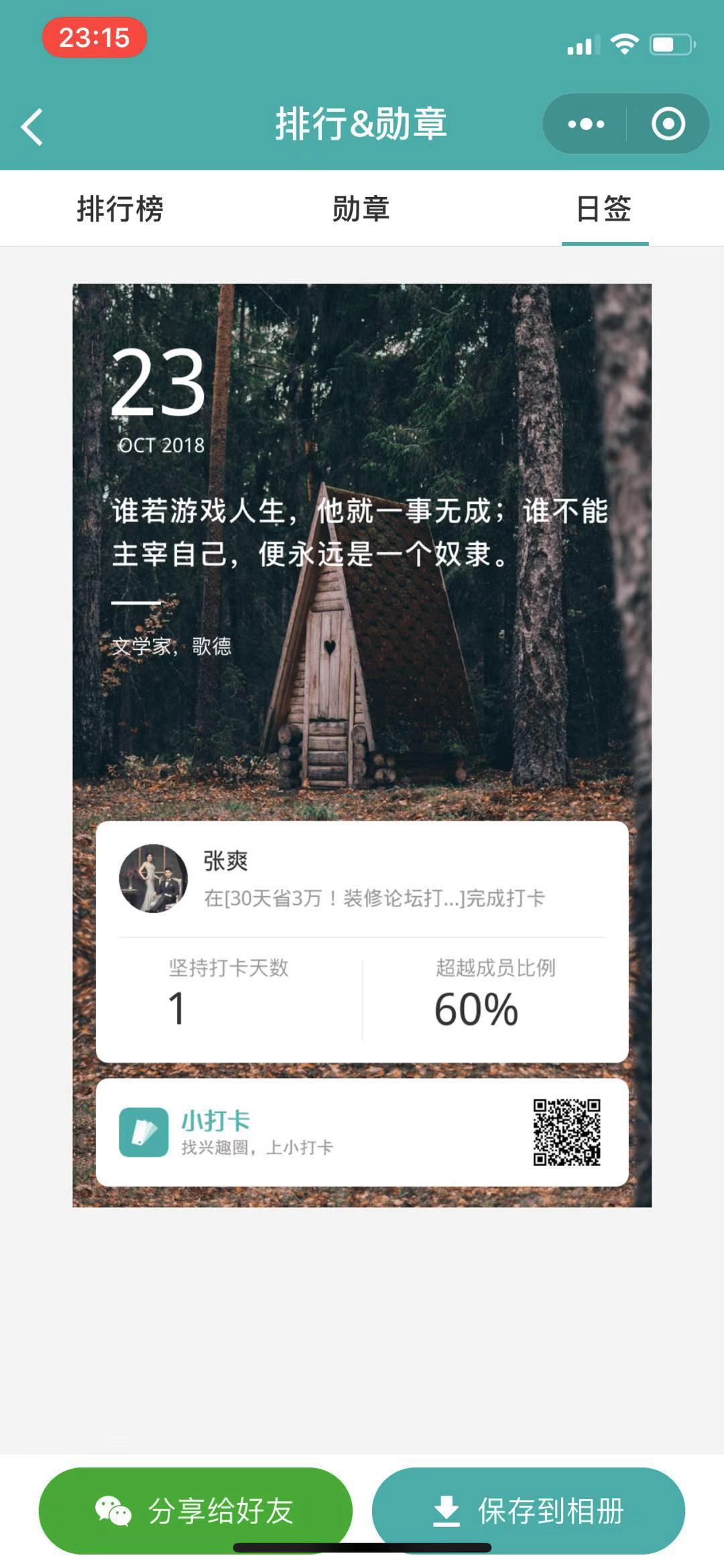This screenshot has width=724, height=1568.
Task: Switch to the 排行榜 tab
Action: [x=120, y=208]
